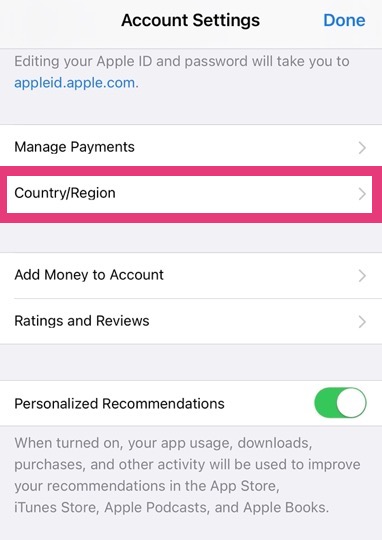Image resolution: width=382 pixels, height=540 pixels.
Task: Turn off Personalized Recommendations
Action: coord(340,403)
